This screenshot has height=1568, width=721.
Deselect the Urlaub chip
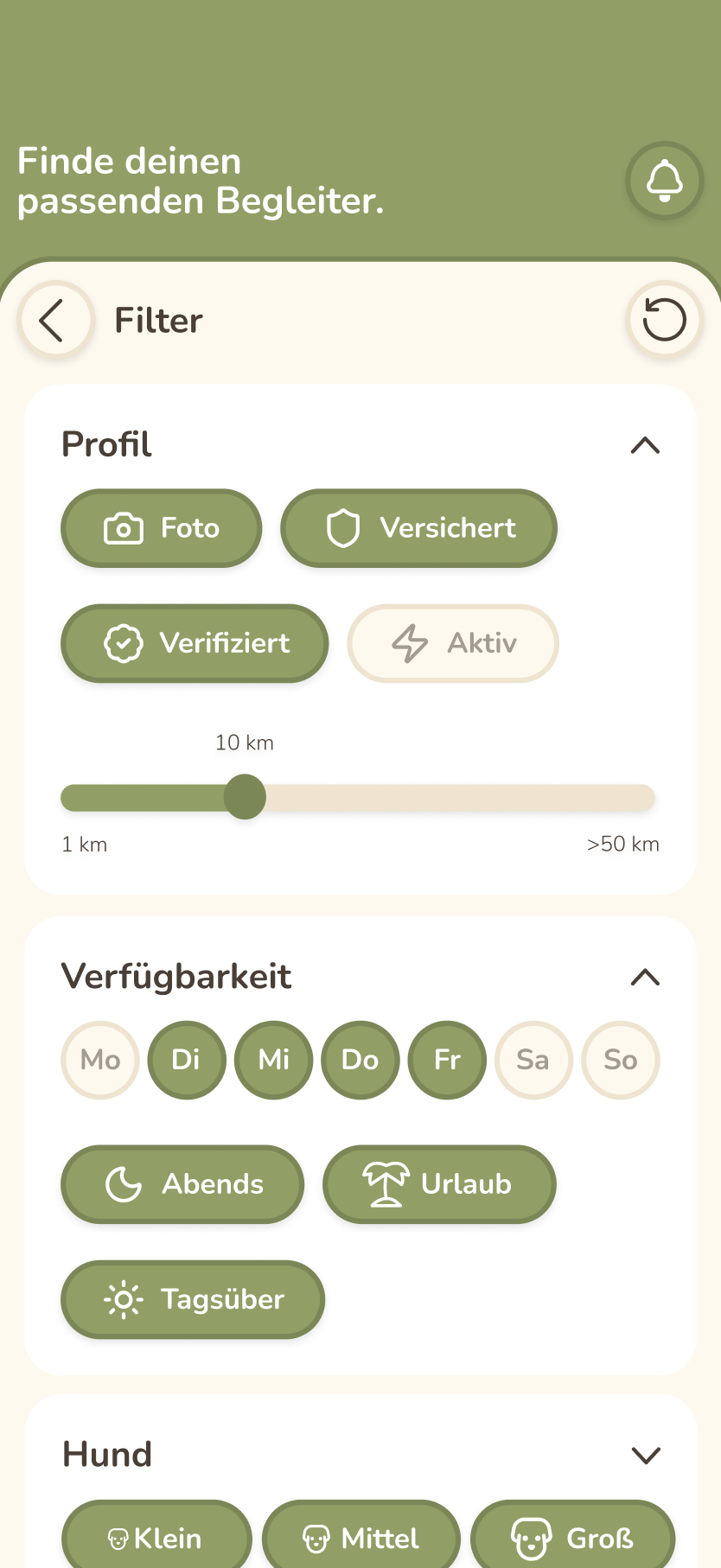[439, 1184]
